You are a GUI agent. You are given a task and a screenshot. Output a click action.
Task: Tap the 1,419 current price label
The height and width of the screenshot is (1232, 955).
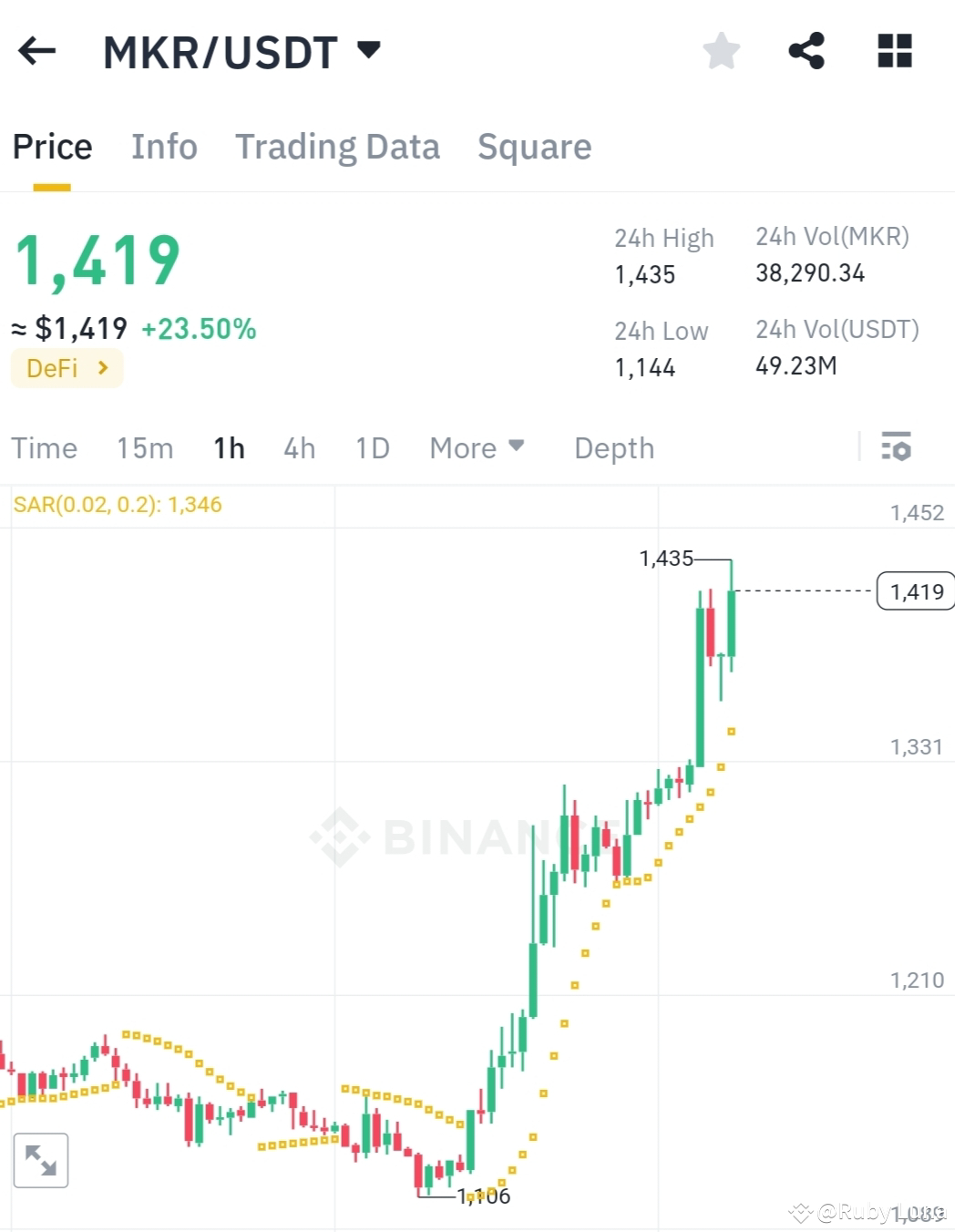click(914, 590)
